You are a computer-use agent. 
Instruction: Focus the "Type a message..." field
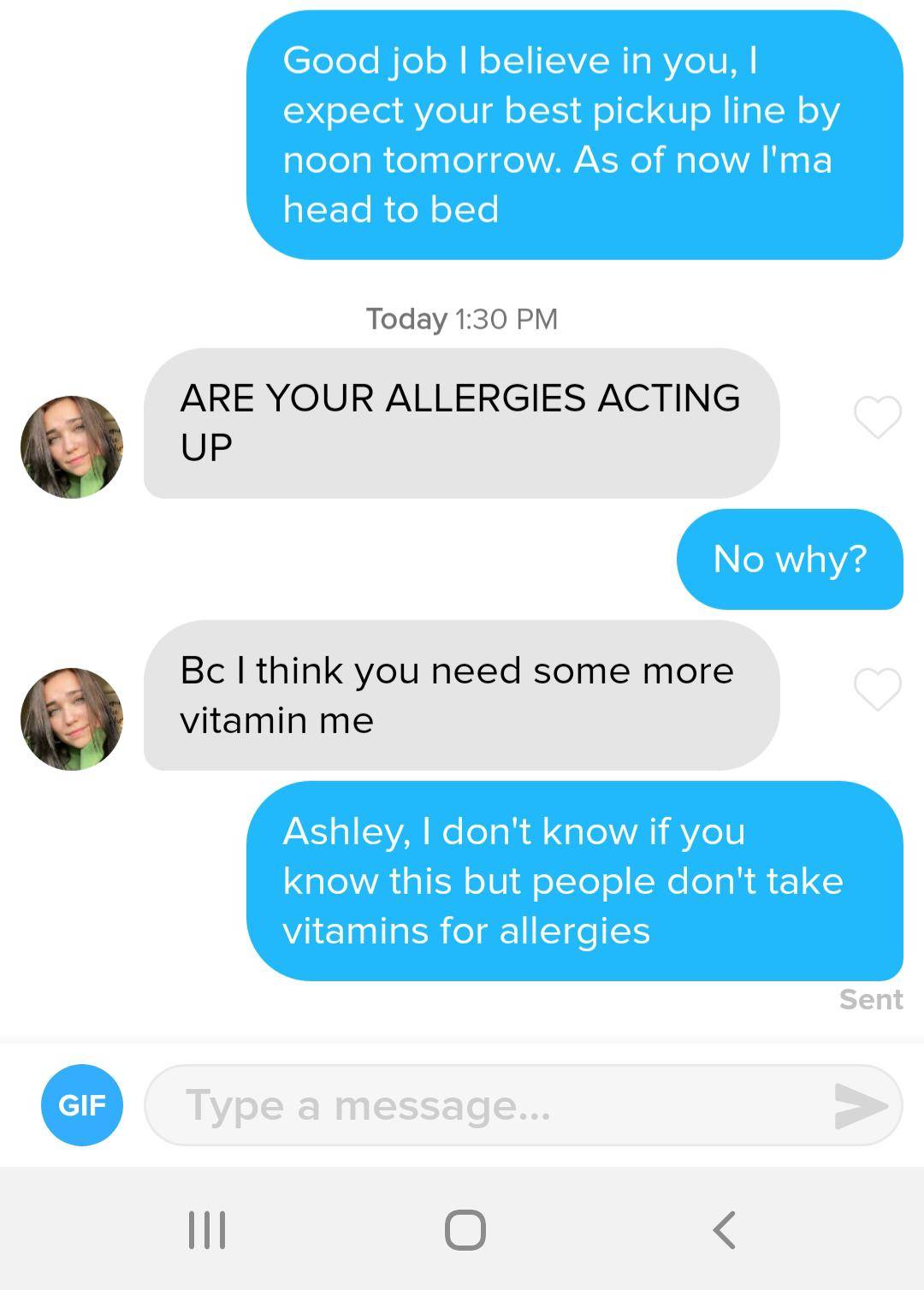[488, 1105]
